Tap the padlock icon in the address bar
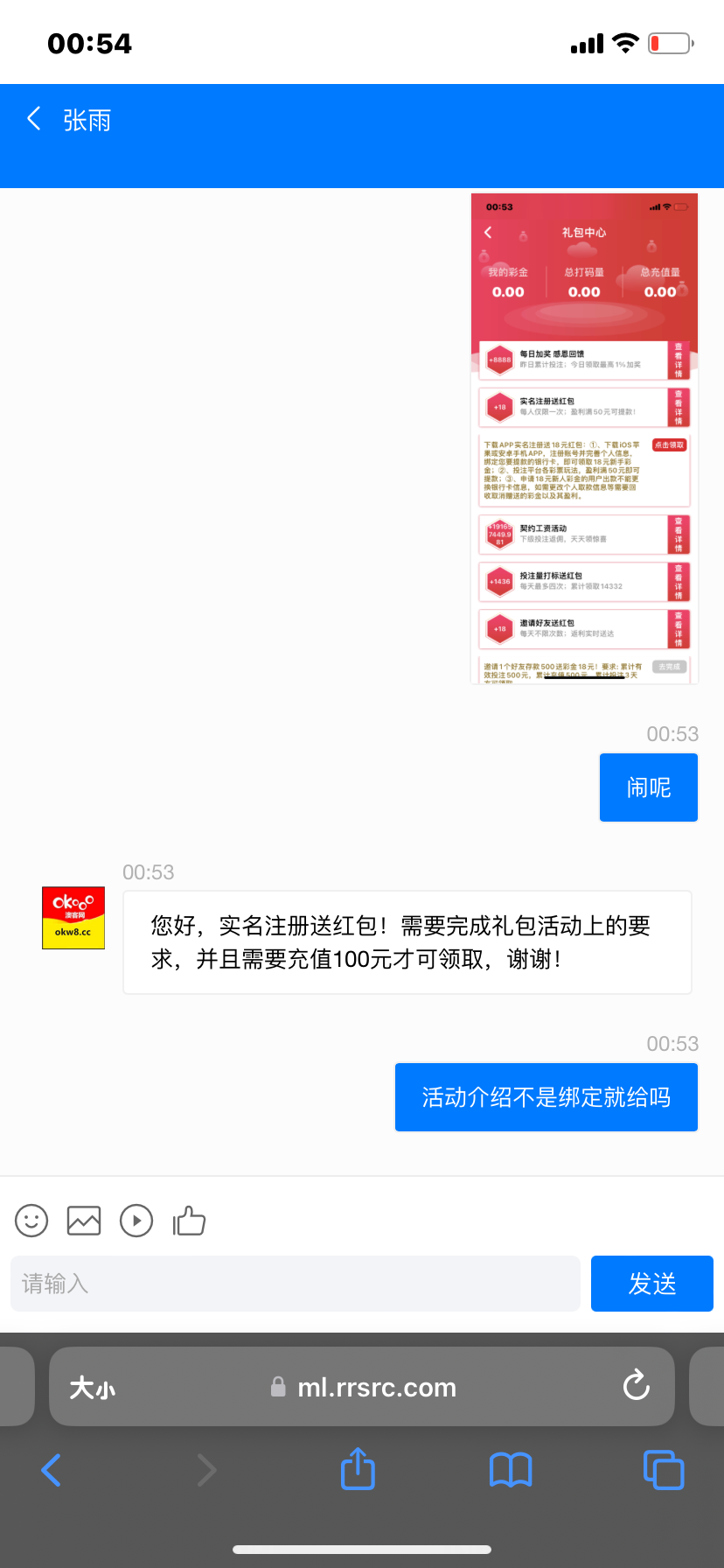 click(x=278, y=1387)
